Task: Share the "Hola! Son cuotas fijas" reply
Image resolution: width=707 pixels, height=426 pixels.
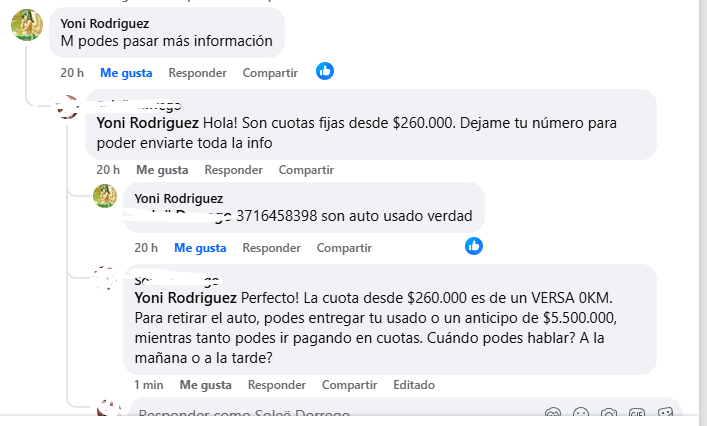Action: (x=306, y=170)
